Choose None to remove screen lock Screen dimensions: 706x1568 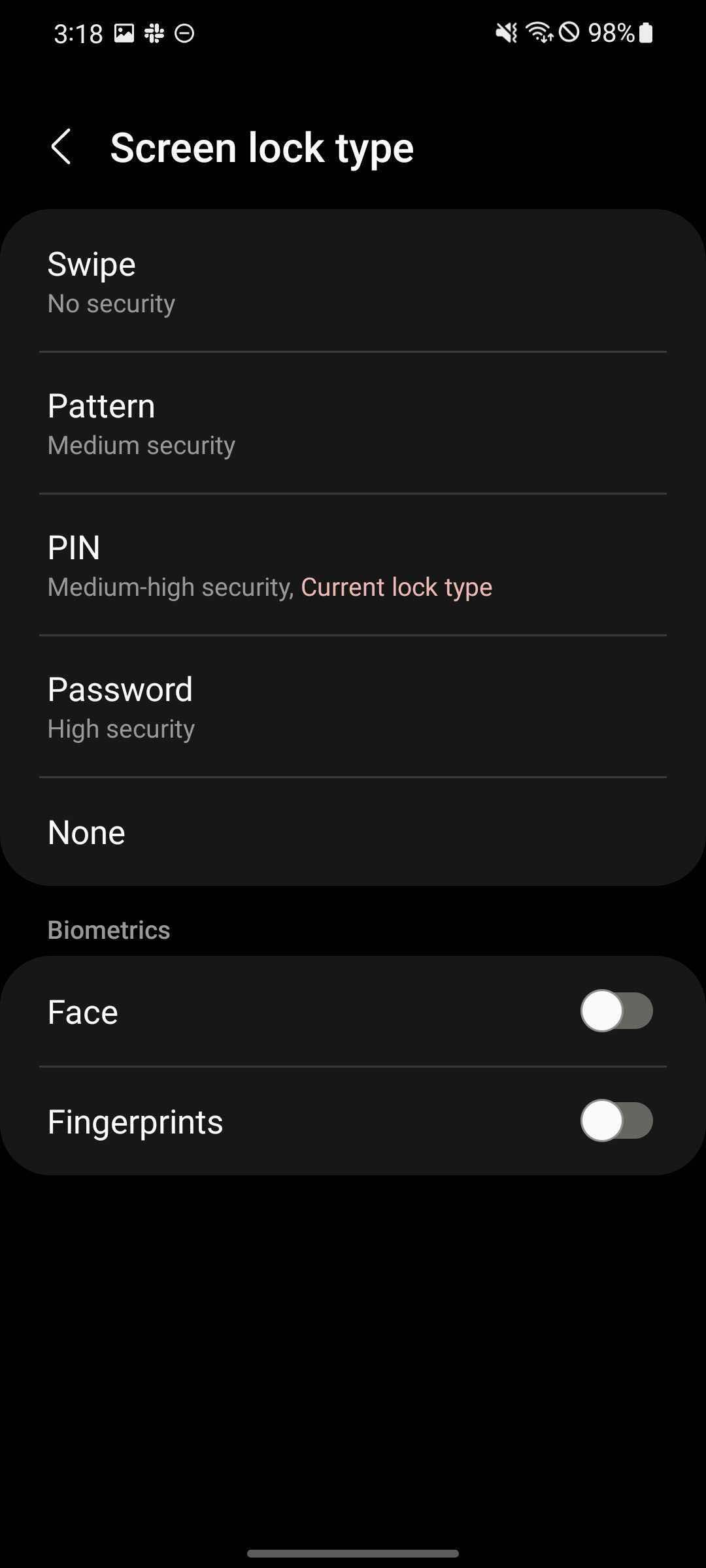pos(353,831)
